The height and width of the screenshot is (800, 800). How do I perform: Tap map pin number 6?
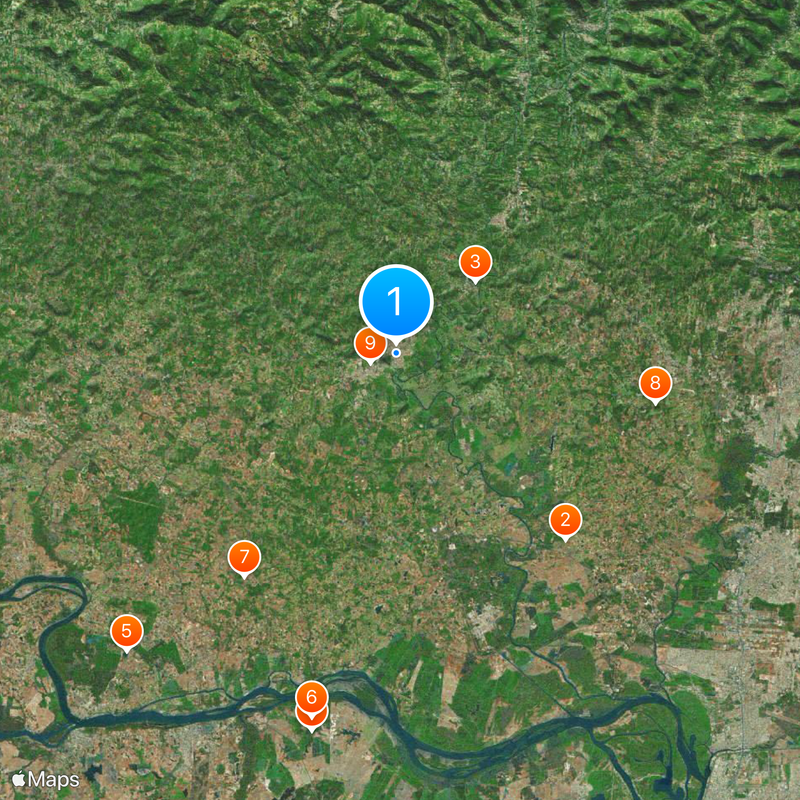(311, 696)
